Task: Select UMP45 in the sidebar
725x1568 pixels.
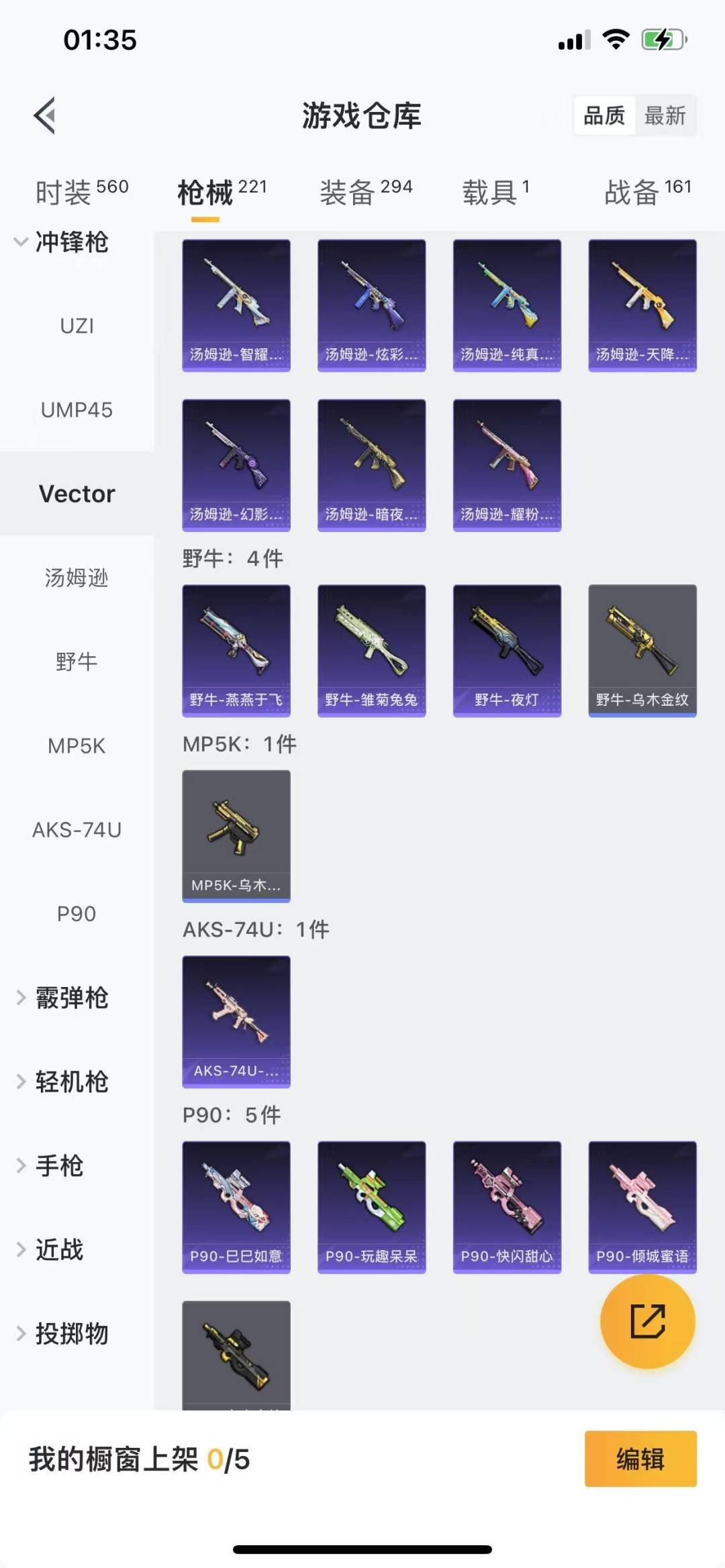Action: (77, 410)
